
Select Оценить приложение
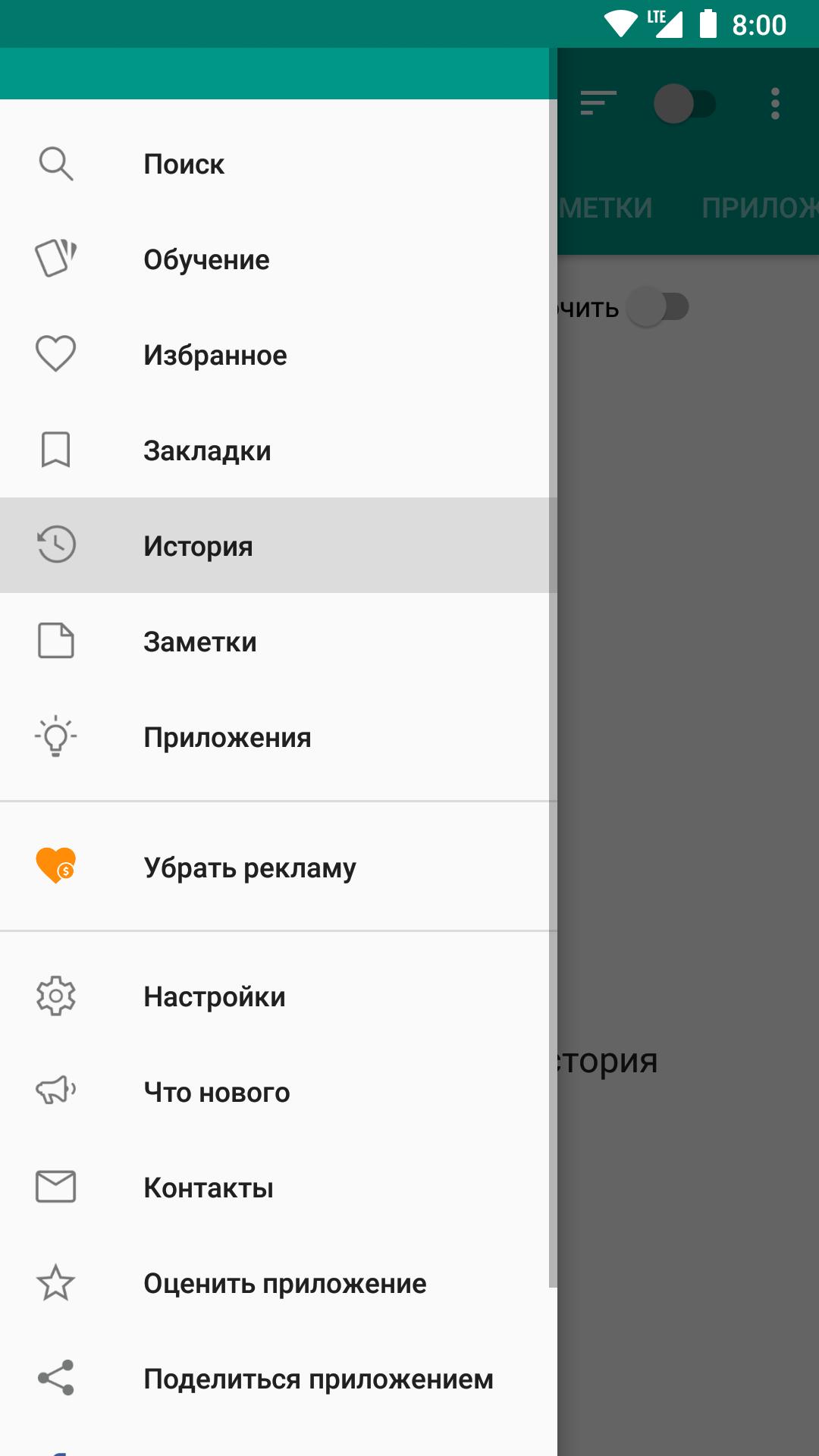(x=278, y=1283)
